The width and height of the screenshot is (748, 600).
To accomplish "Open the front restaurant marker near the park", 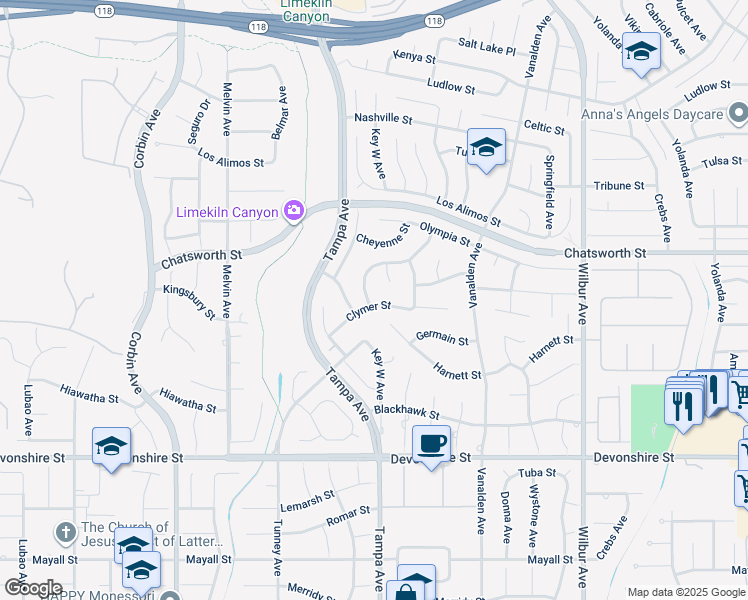I will pyautogui.click(x=684, y=407).
